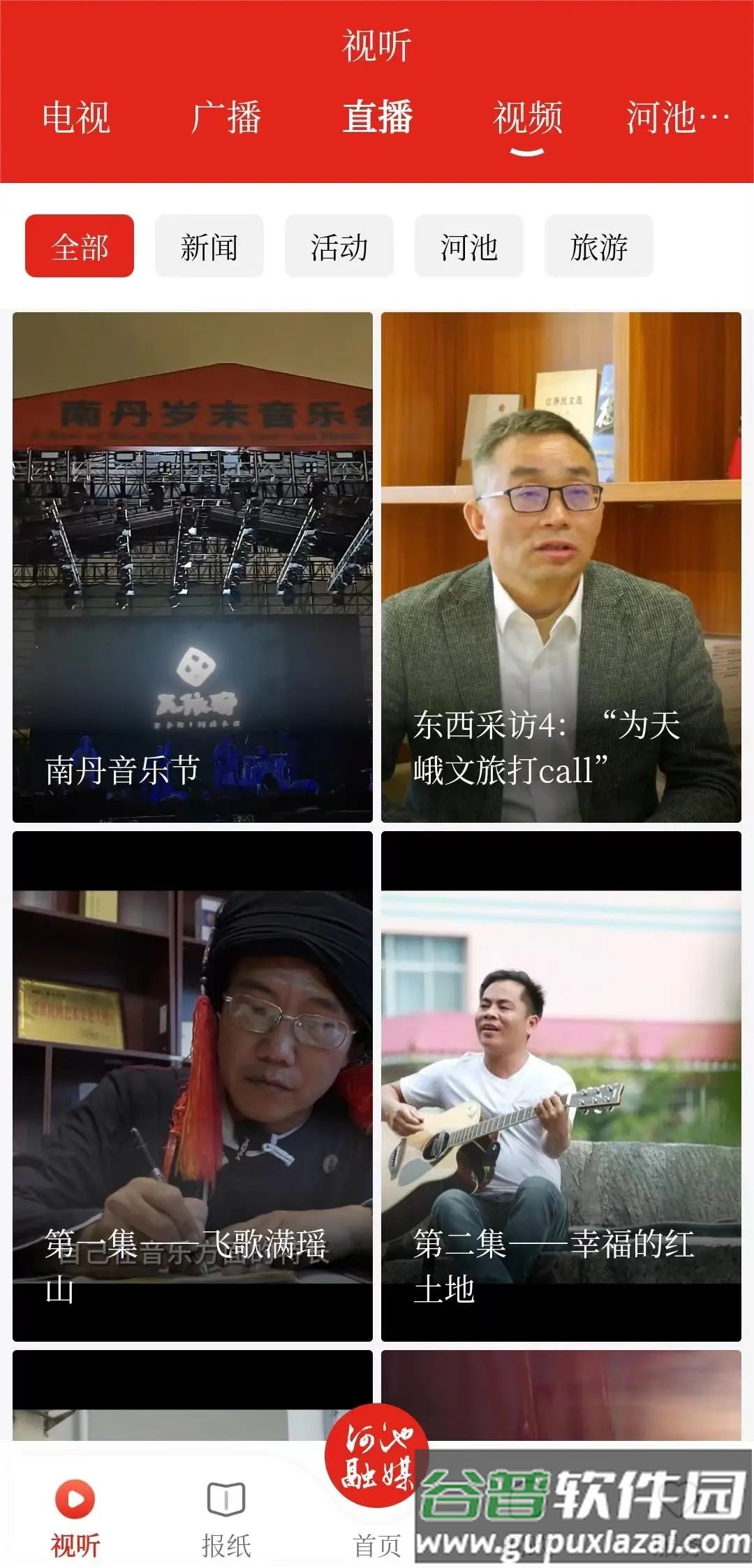Viewport: 754px width, 1568px height.
Task: Open 东西采访4 为天峨文旅打call video
Action: pyautogui.click(x=561, y=567)
